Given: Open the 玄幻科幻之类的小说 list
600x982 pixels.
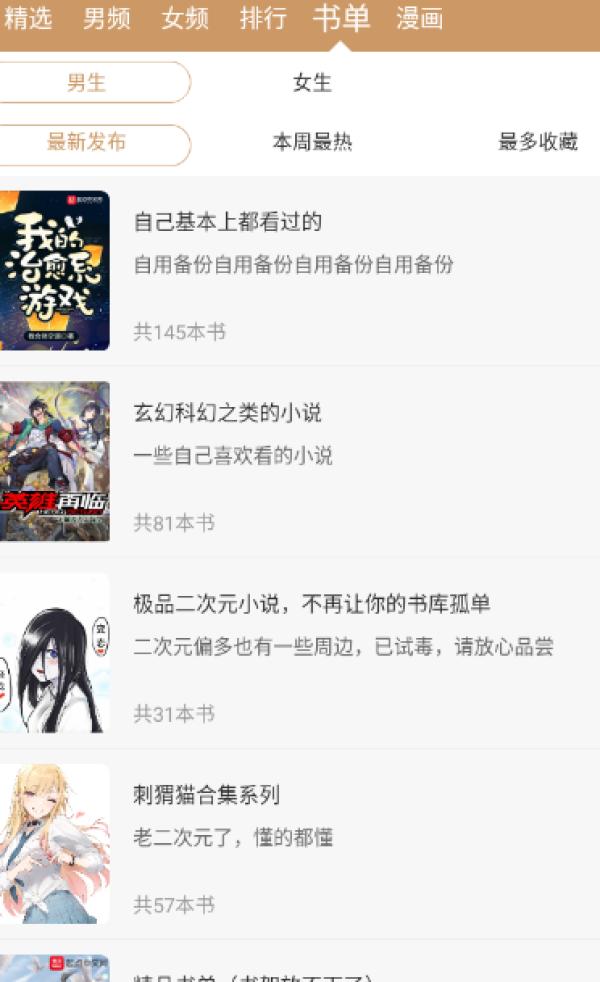Looking at the screenshot, I should tap(228, 413).
